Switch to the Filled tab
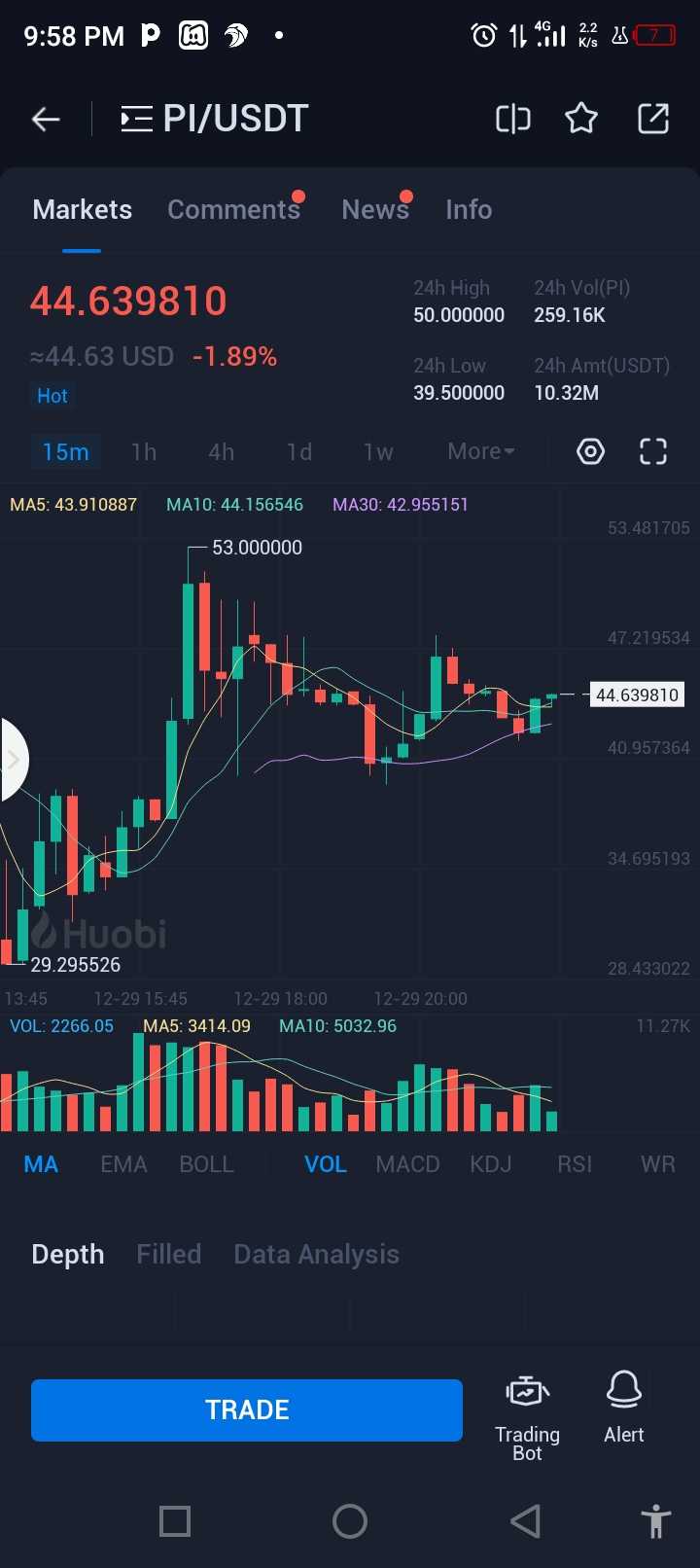Image resolution: width=700 pixels, height=1568 pixels. 169,1255
